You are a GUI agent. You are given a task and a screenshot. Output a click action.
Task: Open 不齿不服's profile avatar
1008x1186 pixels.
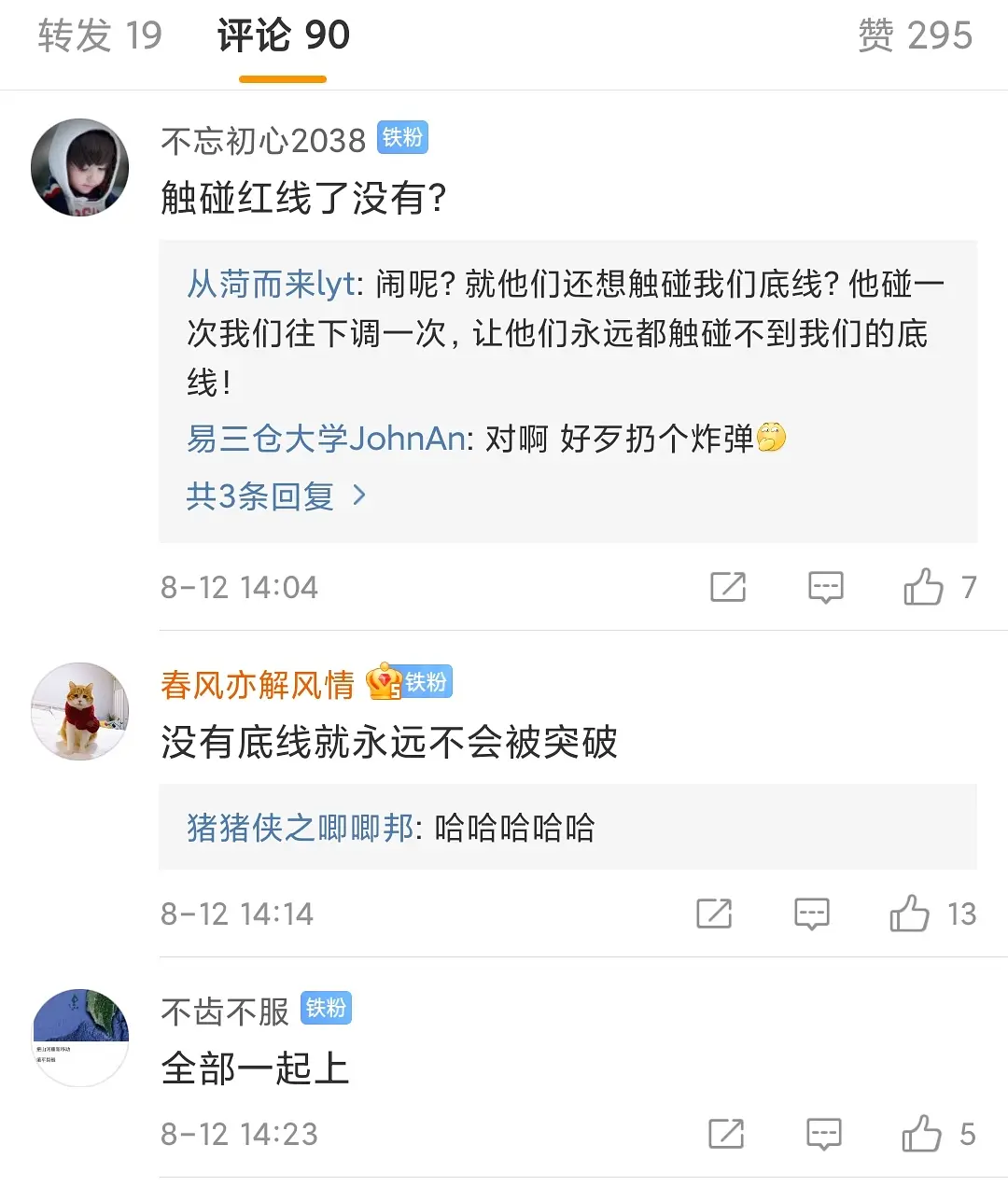79,1038
